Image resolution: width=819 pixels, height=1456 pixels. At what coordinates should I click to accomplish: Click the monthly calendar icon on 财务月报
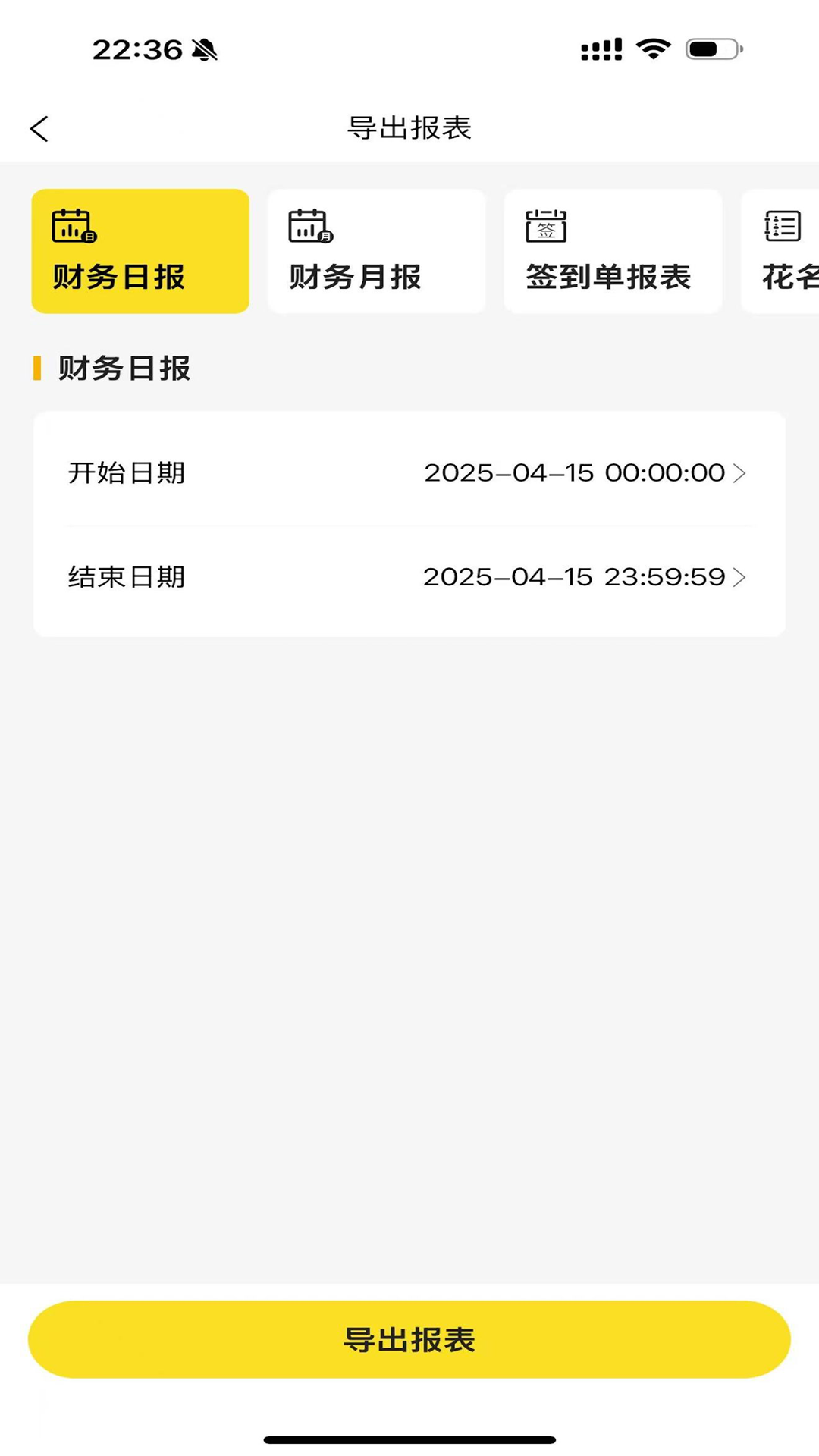pos(308,226)
